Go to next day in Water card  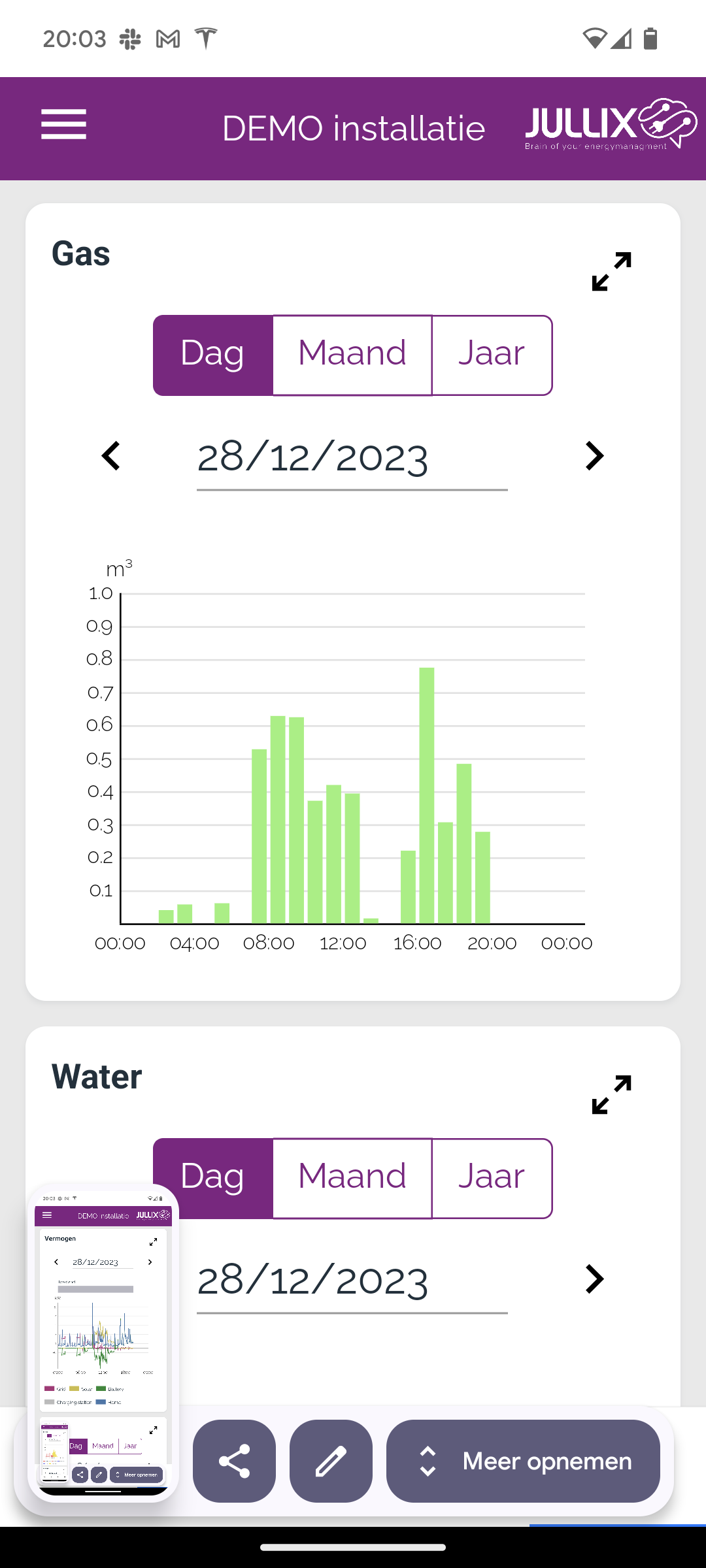coord(594,1279)
